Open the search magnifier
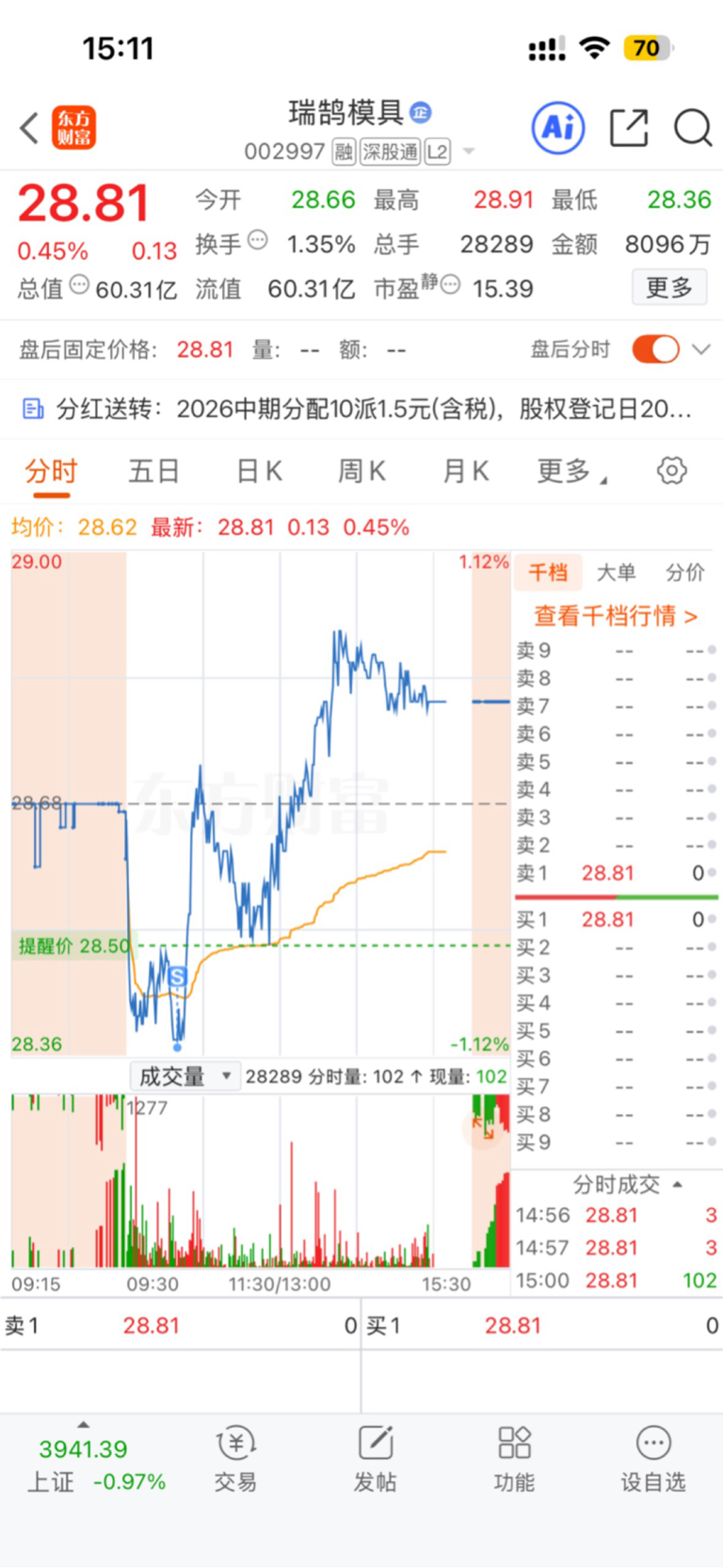This screenshot has width=723, height=1568. [693, 127]
